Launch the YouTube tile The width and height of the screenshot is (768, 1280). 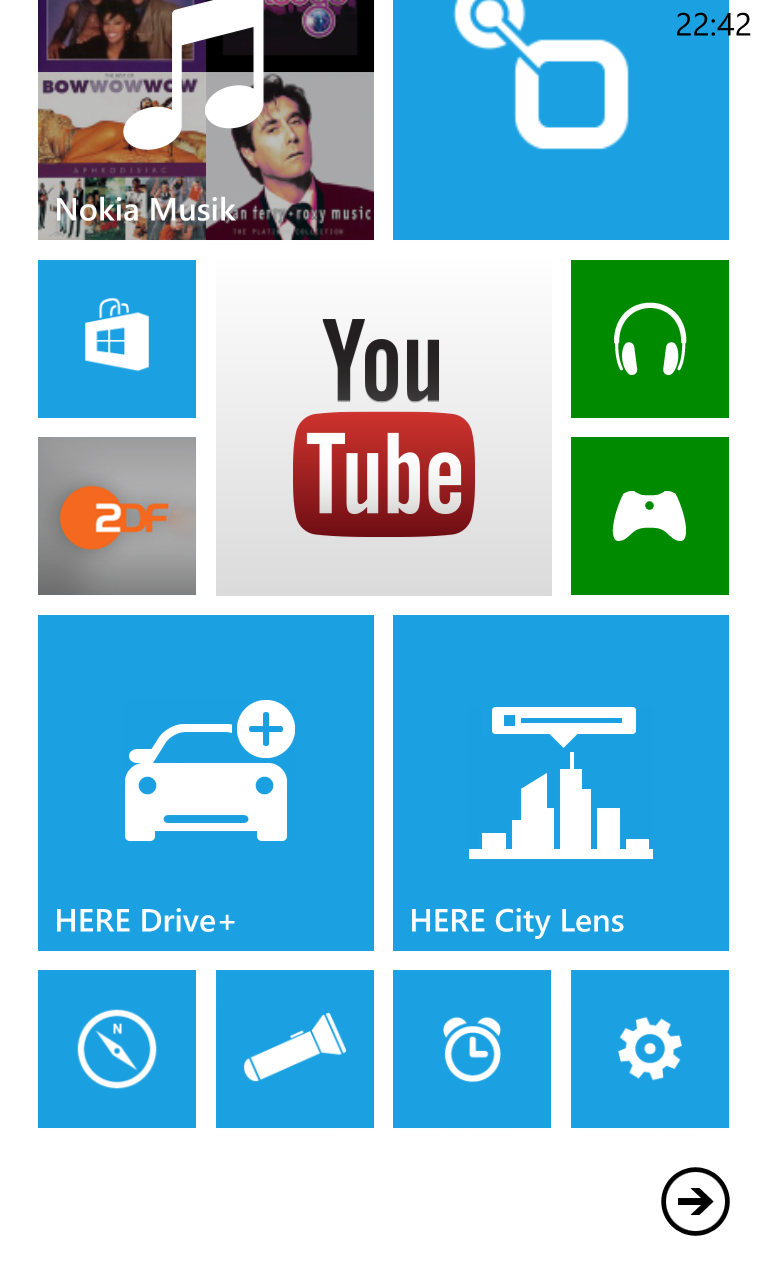click(x=384, y=428)
